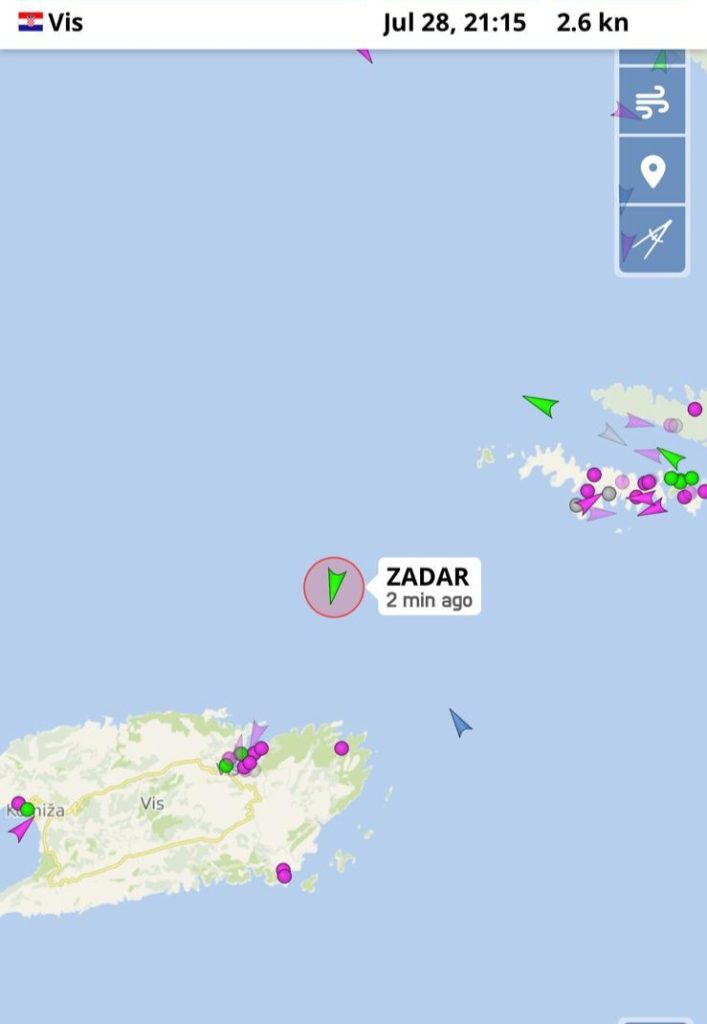Toggle the wind layer button
This screenshot has width=707, height=1024.
tap(652, 102)
